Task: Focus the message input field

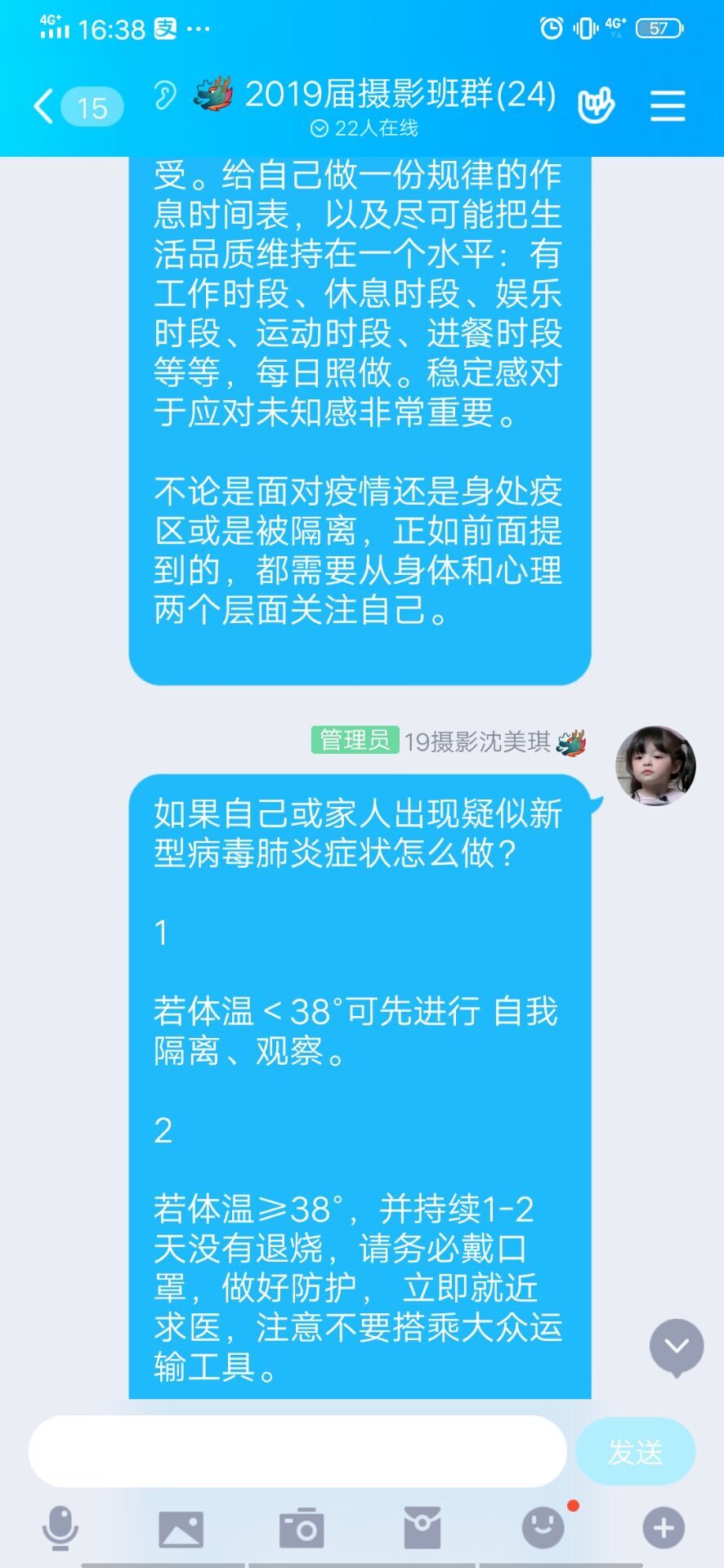Action: pyautogui.click(x=297, y=1451)
